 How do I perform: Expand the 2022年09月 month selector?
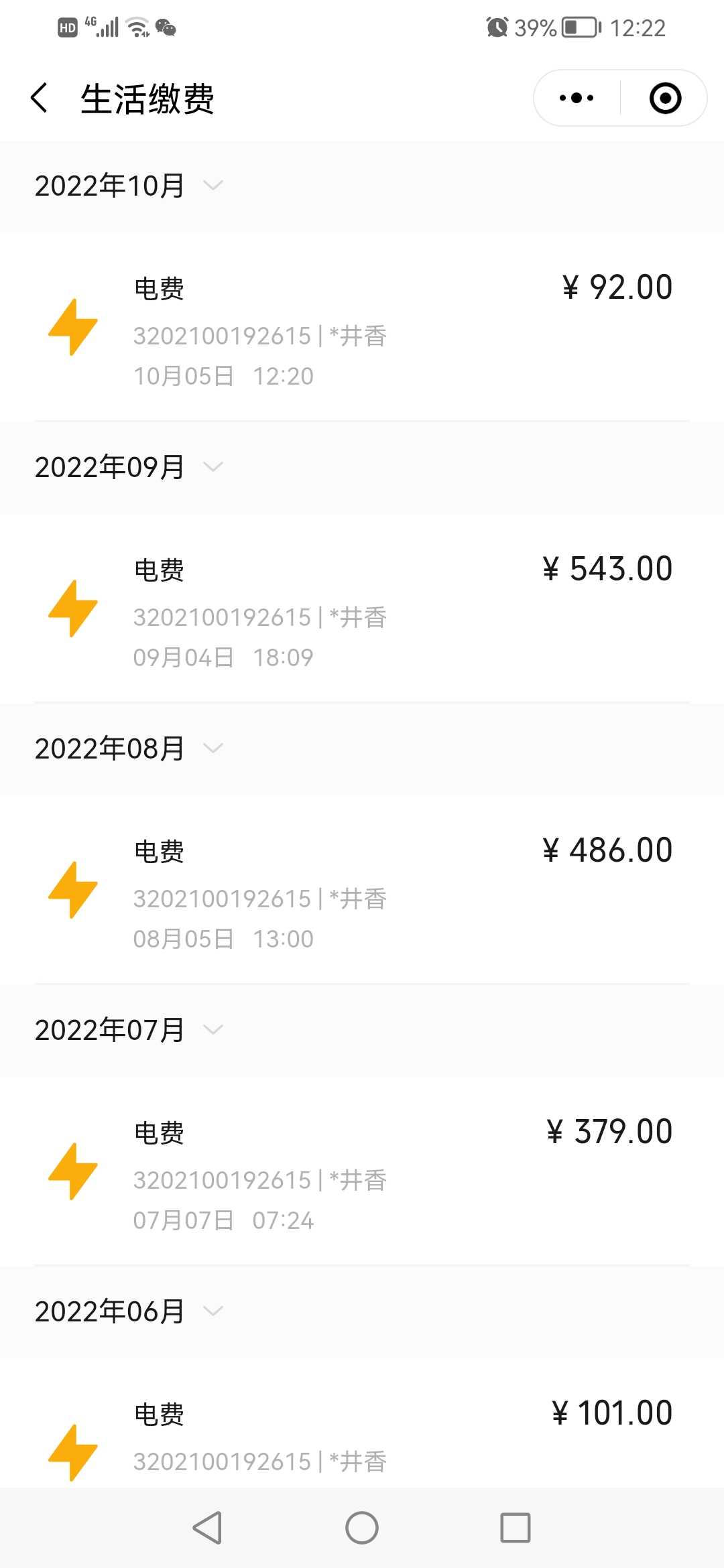[x=129, y=467]
